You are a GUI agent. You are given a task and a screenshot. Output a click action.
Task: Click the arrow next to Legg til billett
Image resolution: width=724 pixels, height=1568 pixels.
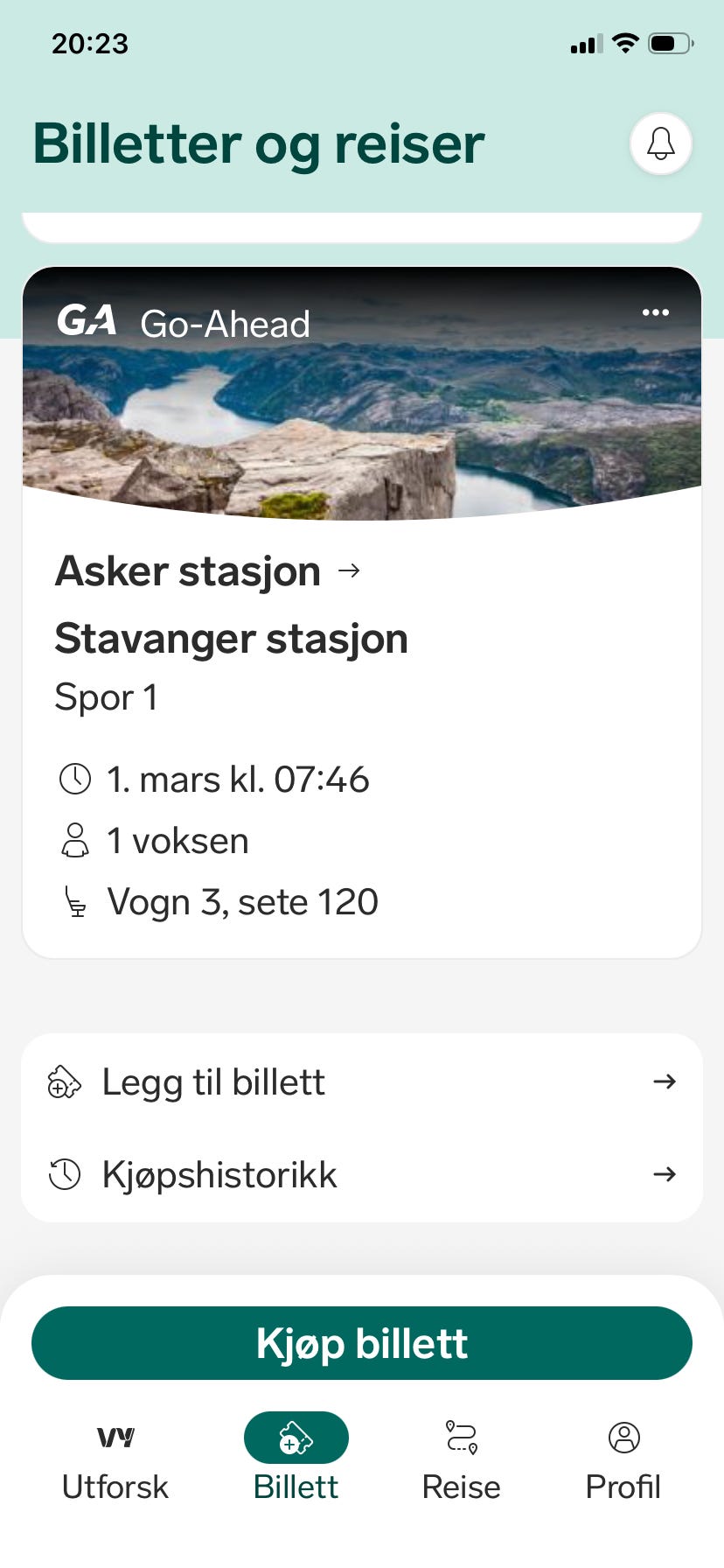pos(665,1081)
